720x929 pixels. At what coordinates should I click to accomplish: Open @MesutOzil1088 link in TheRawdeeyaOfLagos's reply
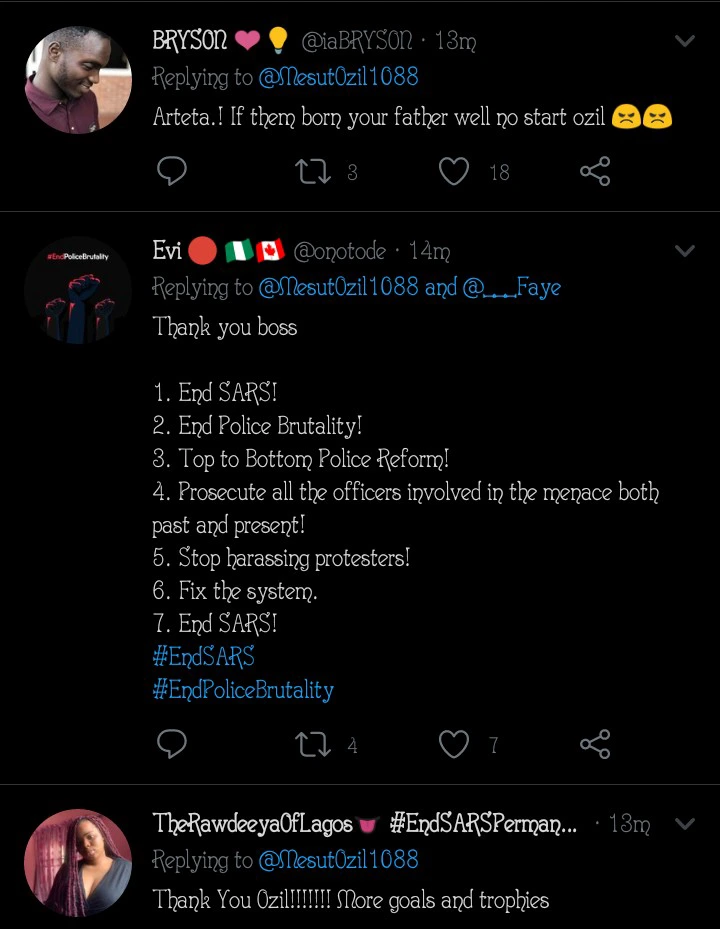338,860
